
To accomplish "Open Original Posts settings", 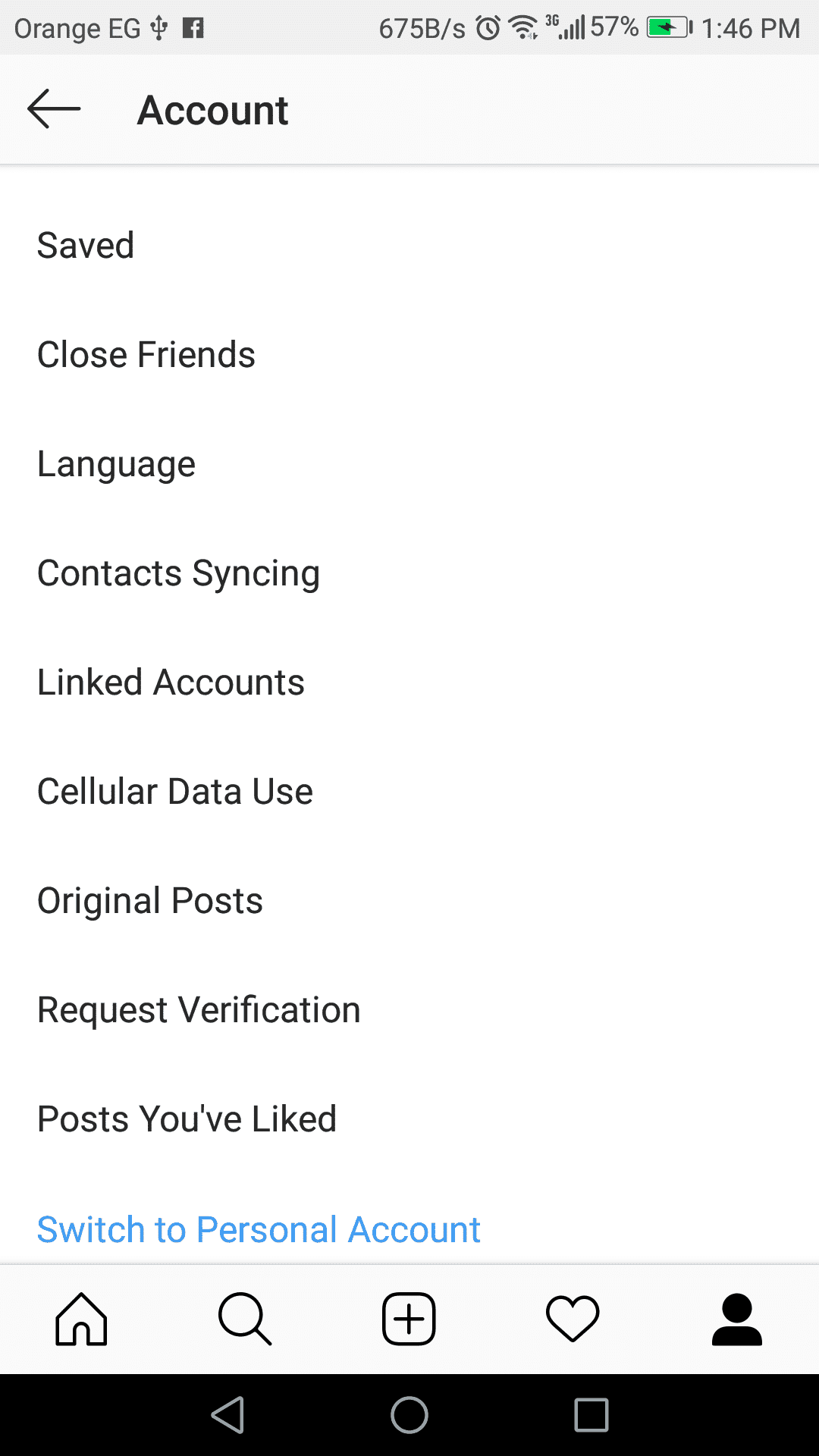I will click(x=149, y=901).
